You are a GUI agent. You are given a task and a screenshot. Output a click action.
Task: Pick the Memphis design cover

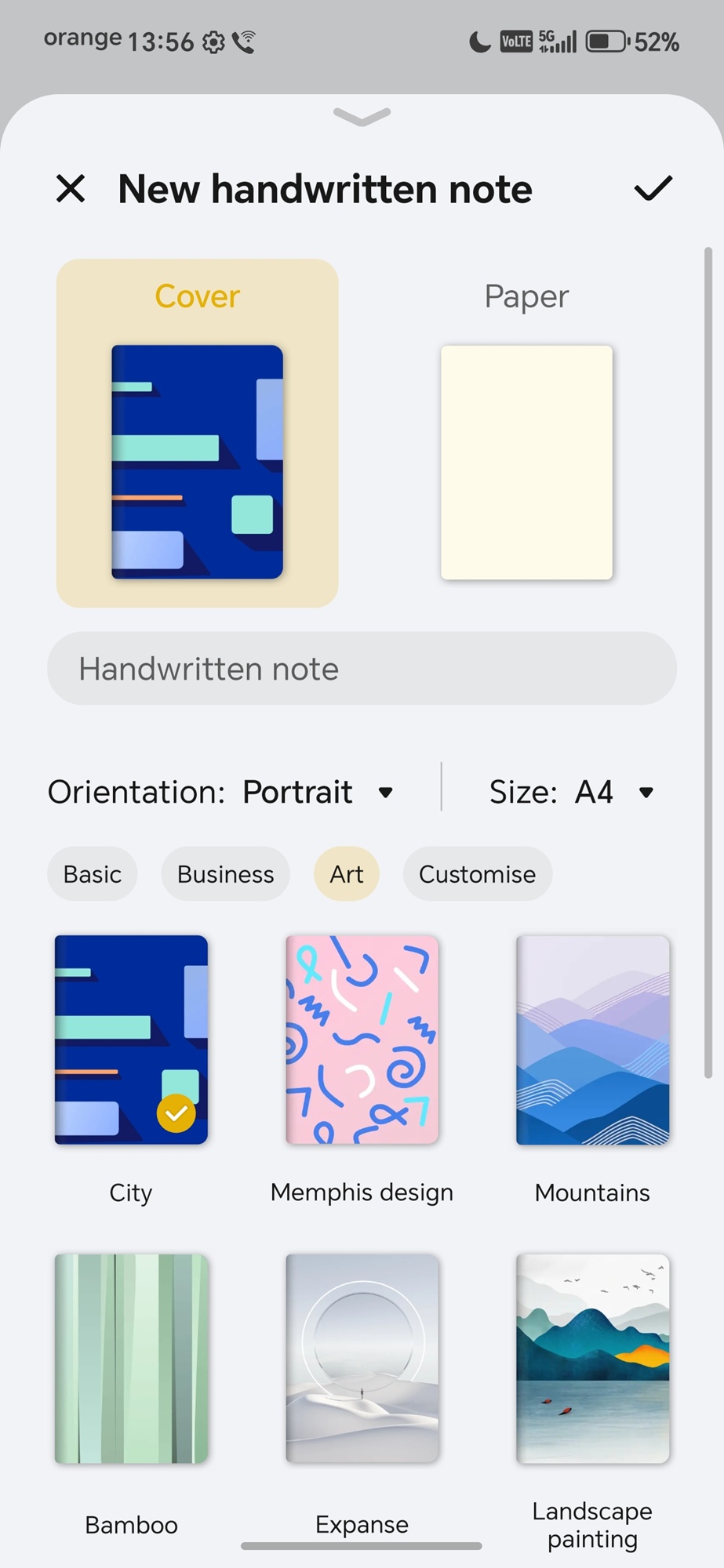pos(362,1040)
